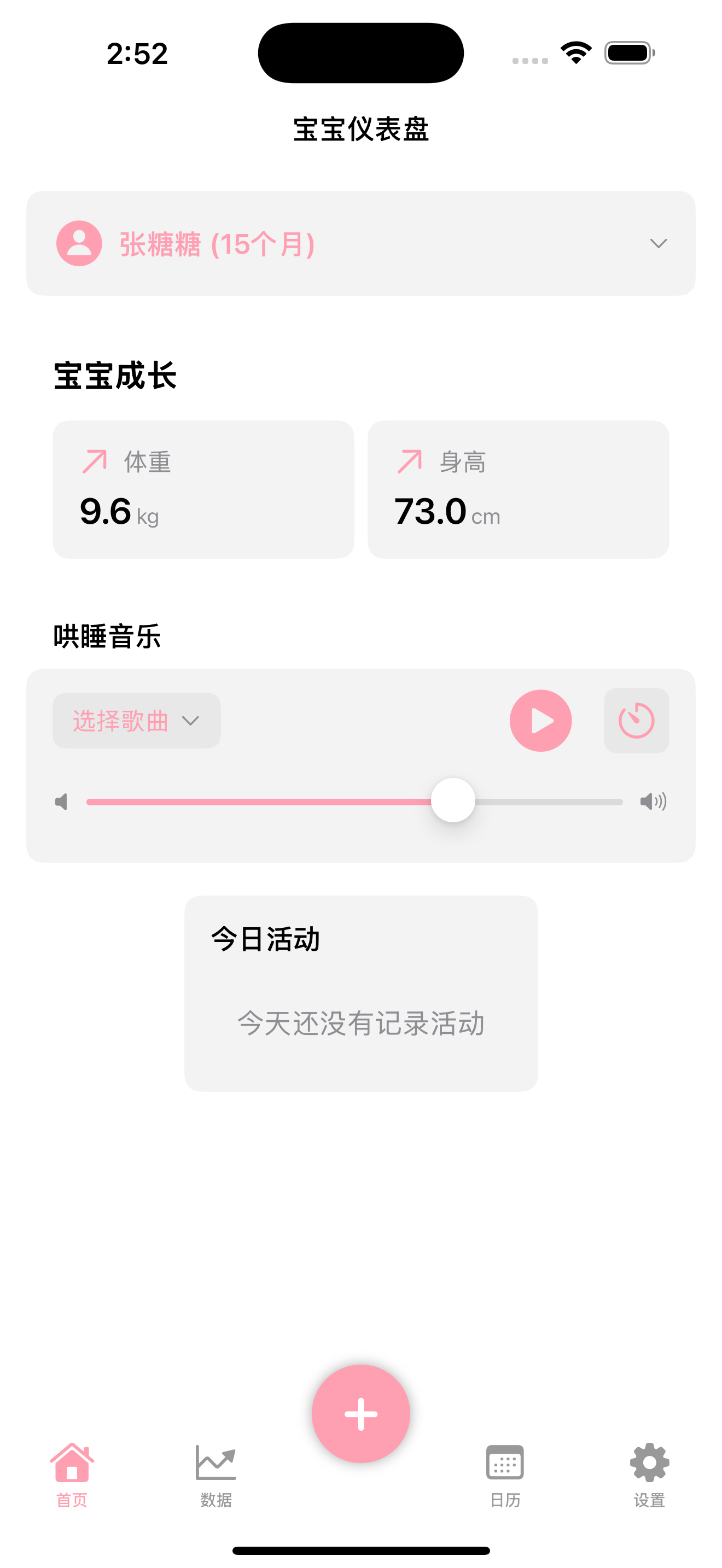Click the high volume speaker icon
The height and width of the screenshot is (1568, 722).
[654, 801]
